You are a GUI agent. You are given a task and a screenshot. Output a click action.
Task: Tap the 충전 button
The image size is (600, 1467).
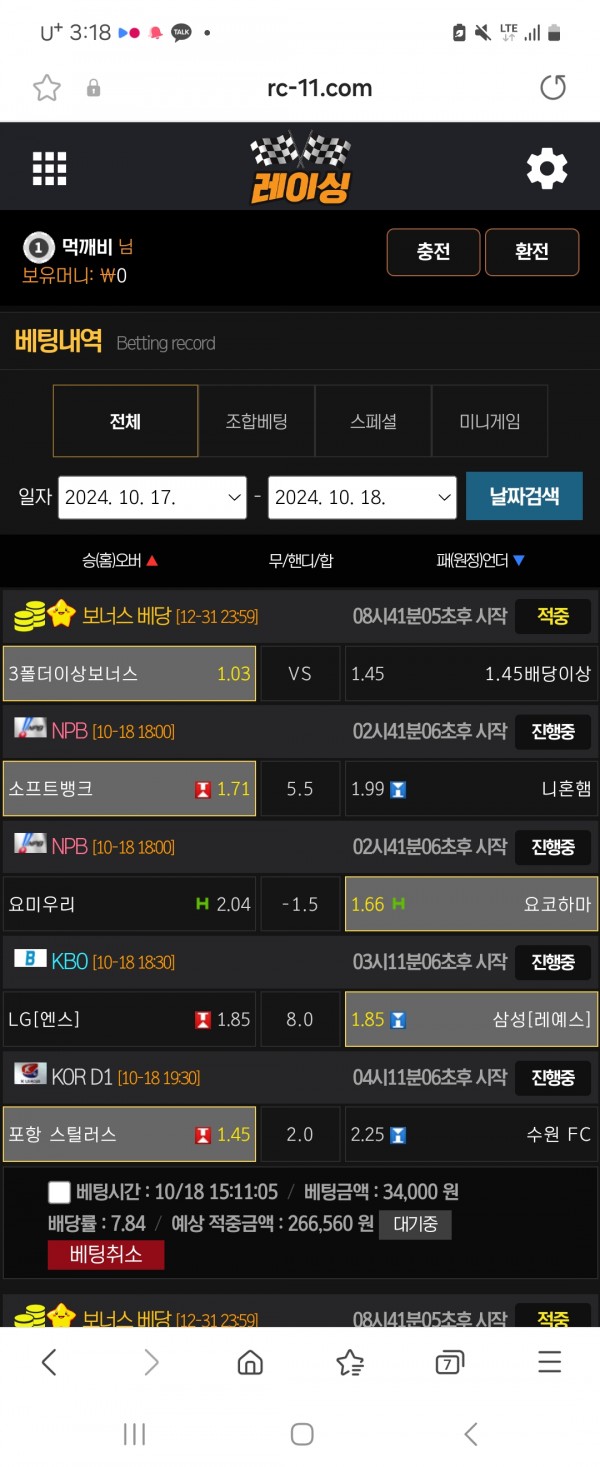[x=433, y=252]
